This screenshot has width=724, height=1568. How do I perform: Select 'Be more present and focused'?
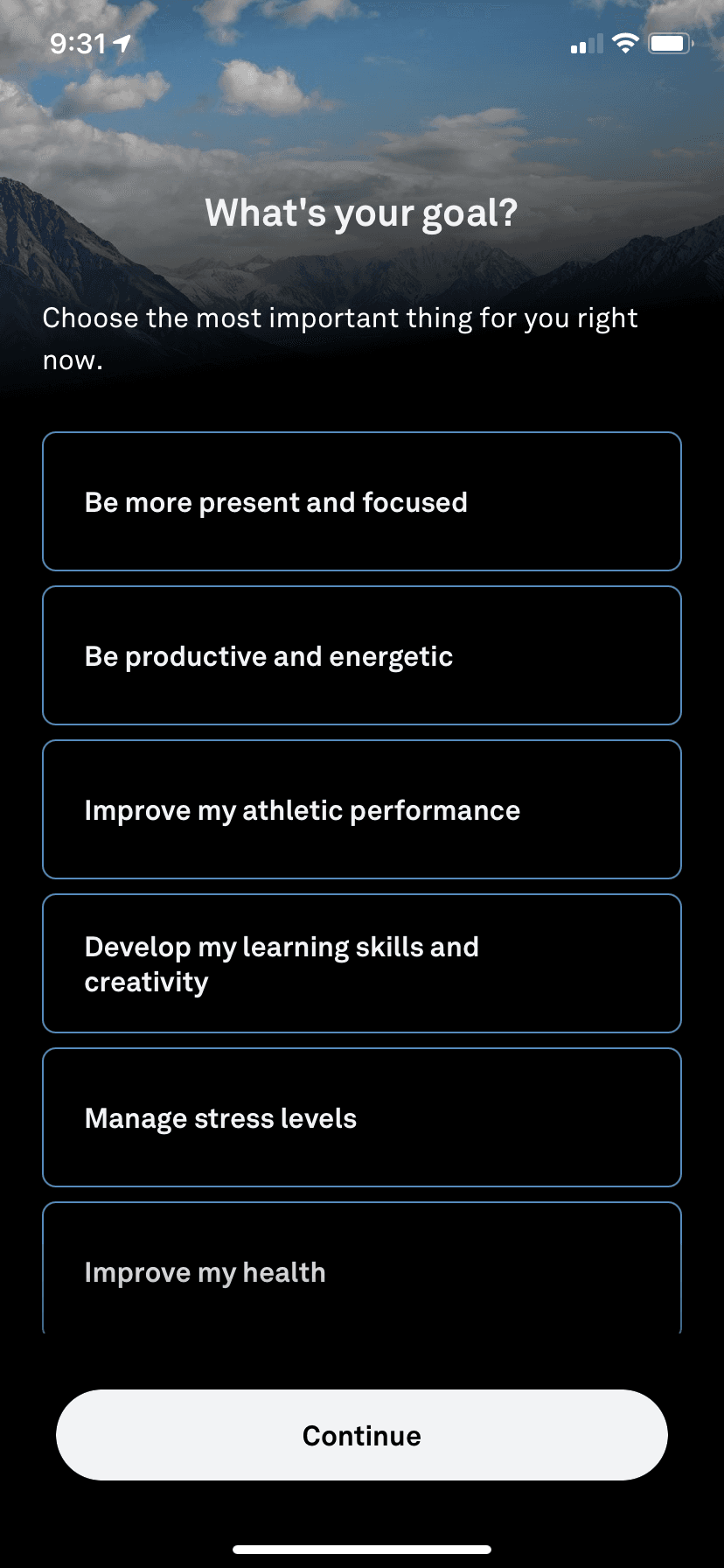coord(362,501)
